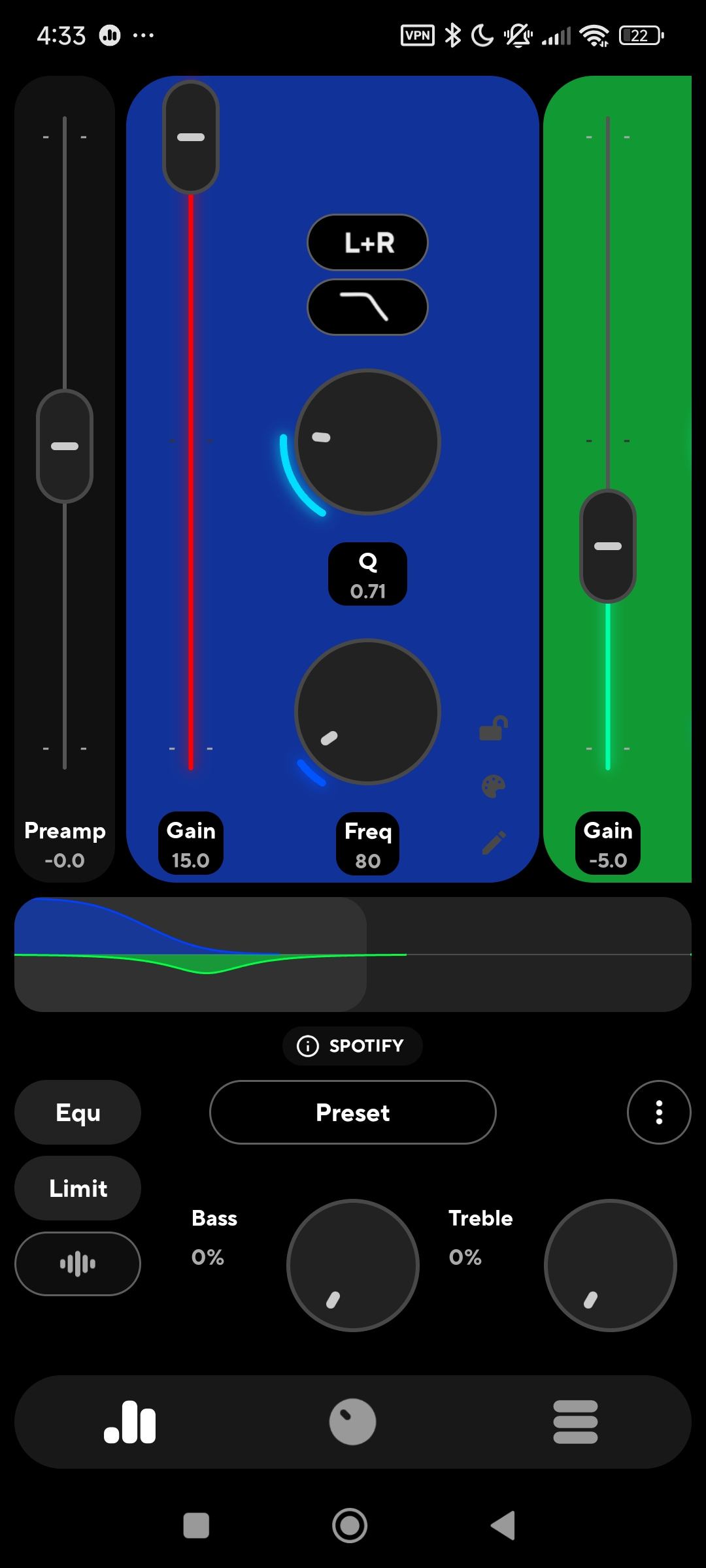This screenshot has height=1568, width=706.
Task: Open the Spotify info chip
Action: [352, 1046]
